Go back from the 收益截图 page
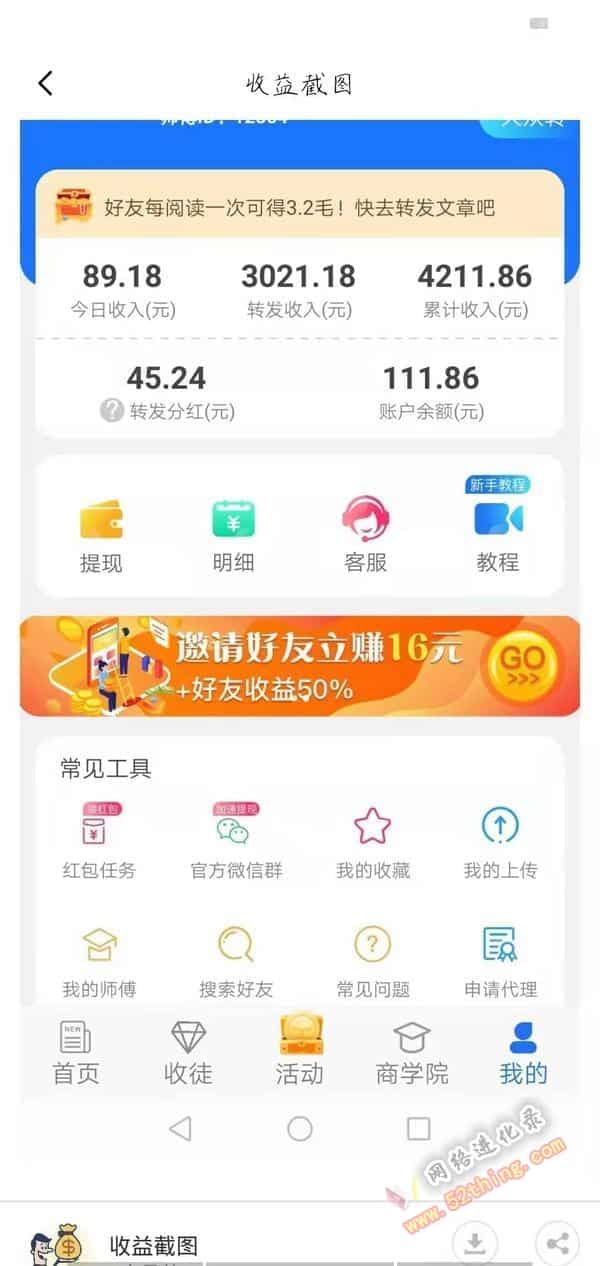The image size is (600, 1266). pyautogui.click(x=45, y=83)
